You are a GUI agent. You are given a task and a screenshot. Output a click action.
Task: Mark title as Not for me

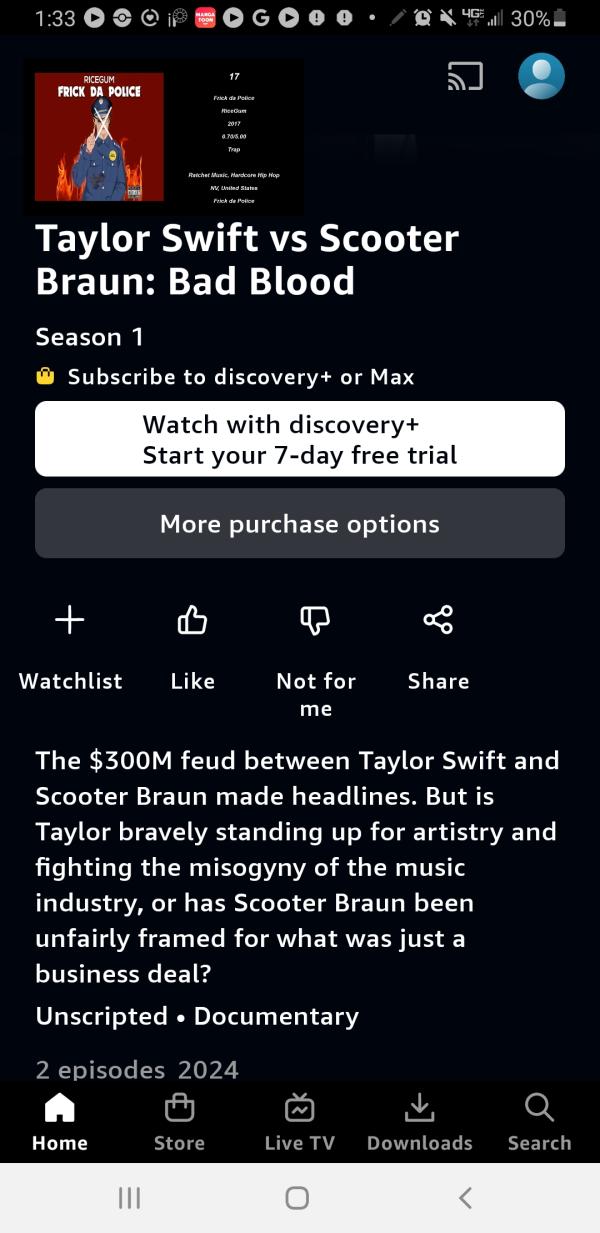tap(315, 621)
